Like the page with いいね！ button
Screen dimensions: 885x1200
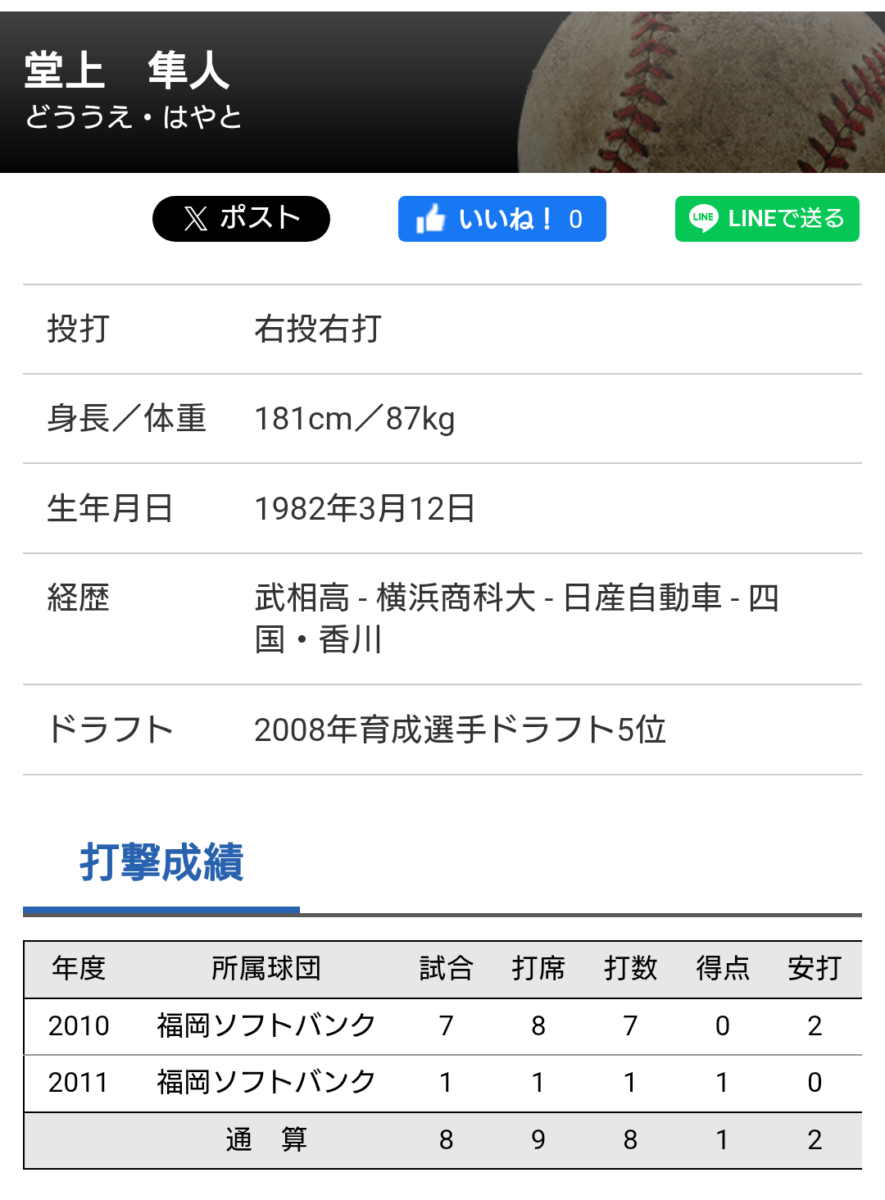pyautogui.click(x=501, y=219)
